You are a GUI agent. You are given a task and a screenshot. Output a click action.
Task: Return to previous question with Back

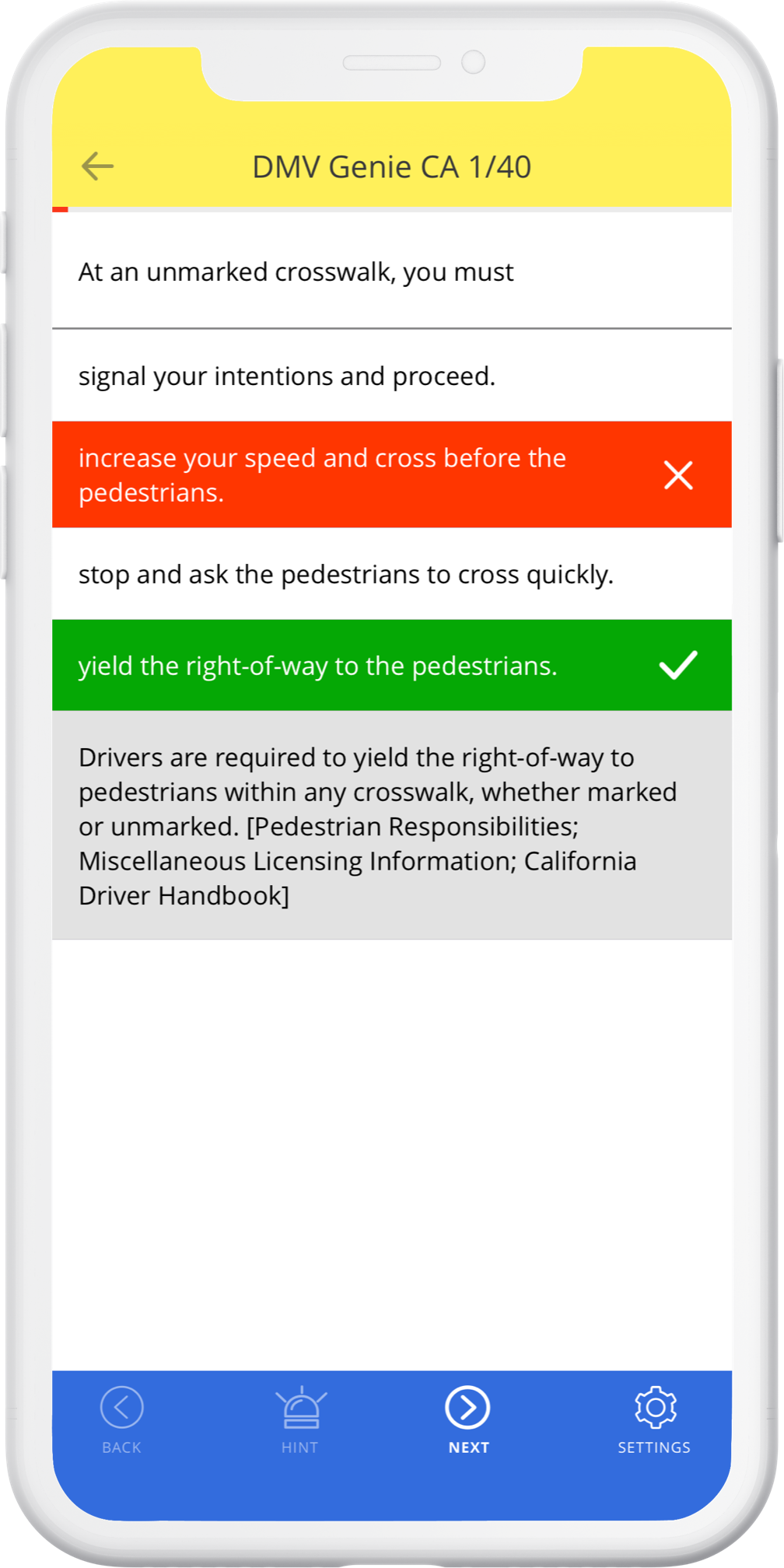[122, 1419]
